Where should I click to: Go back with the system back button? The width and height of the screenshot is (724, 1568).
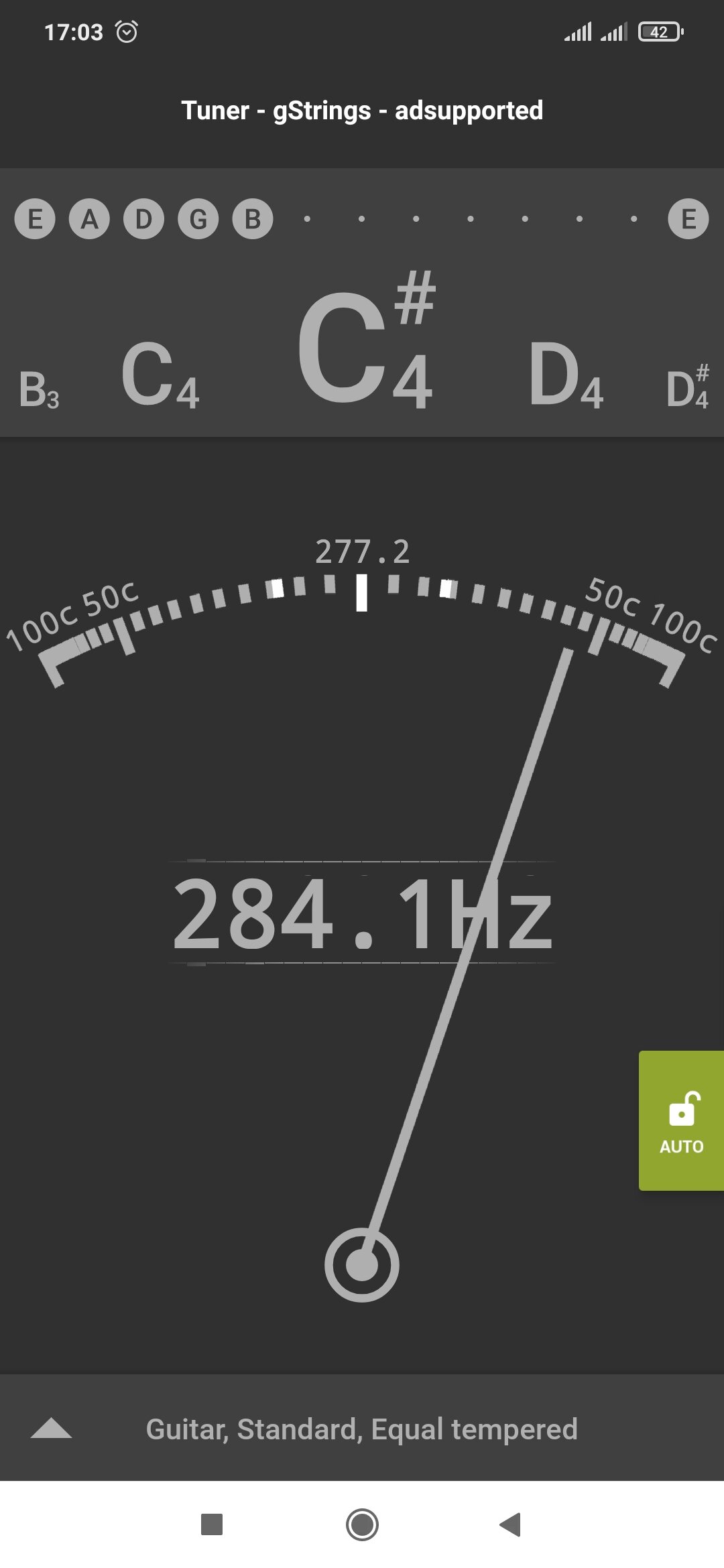510,1524
